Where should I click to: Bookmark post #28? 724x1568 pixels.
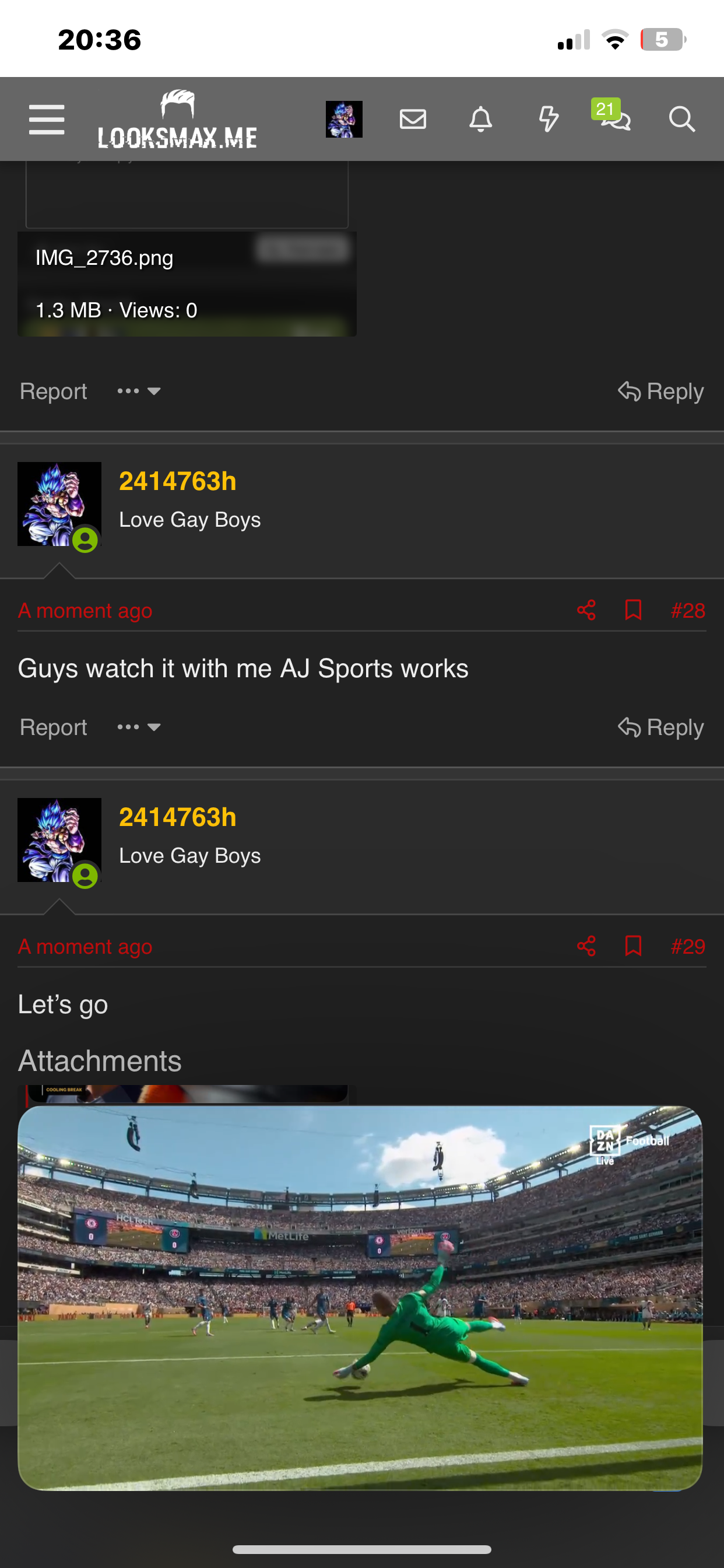click(x=633, y=610)
